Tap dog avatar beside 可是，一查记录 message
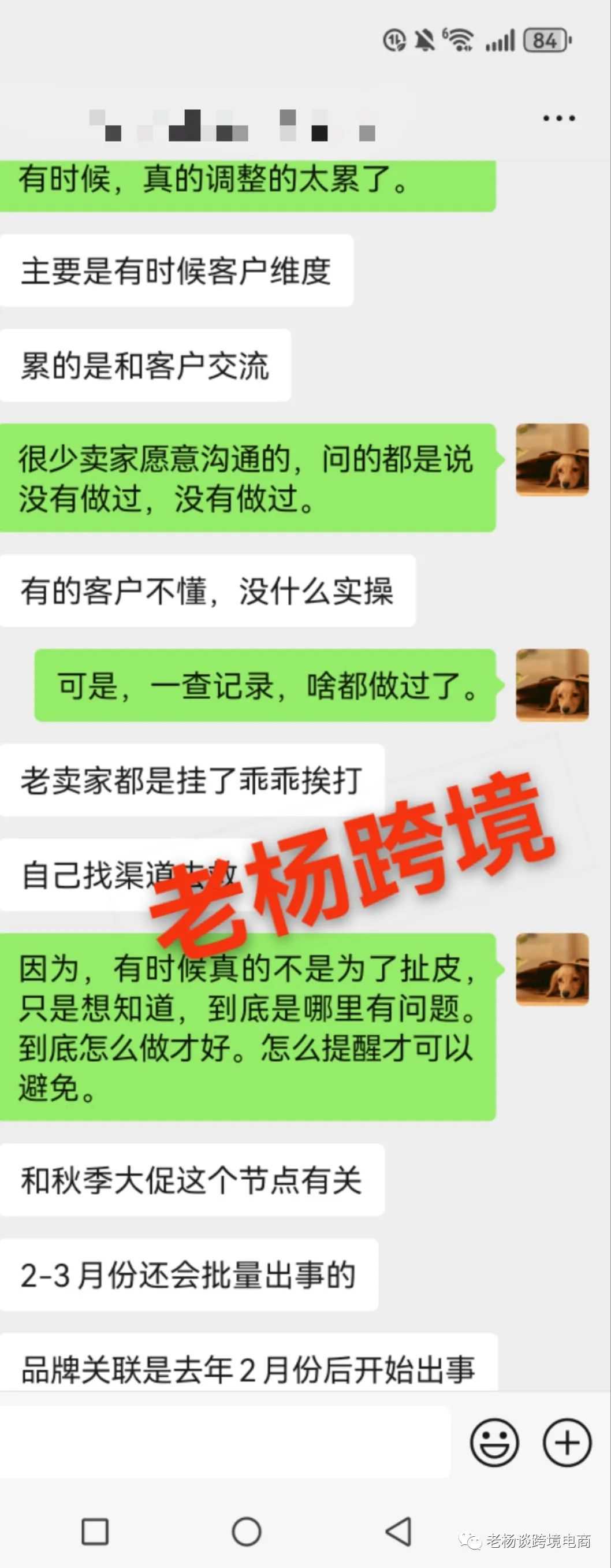 pos(552,685)
